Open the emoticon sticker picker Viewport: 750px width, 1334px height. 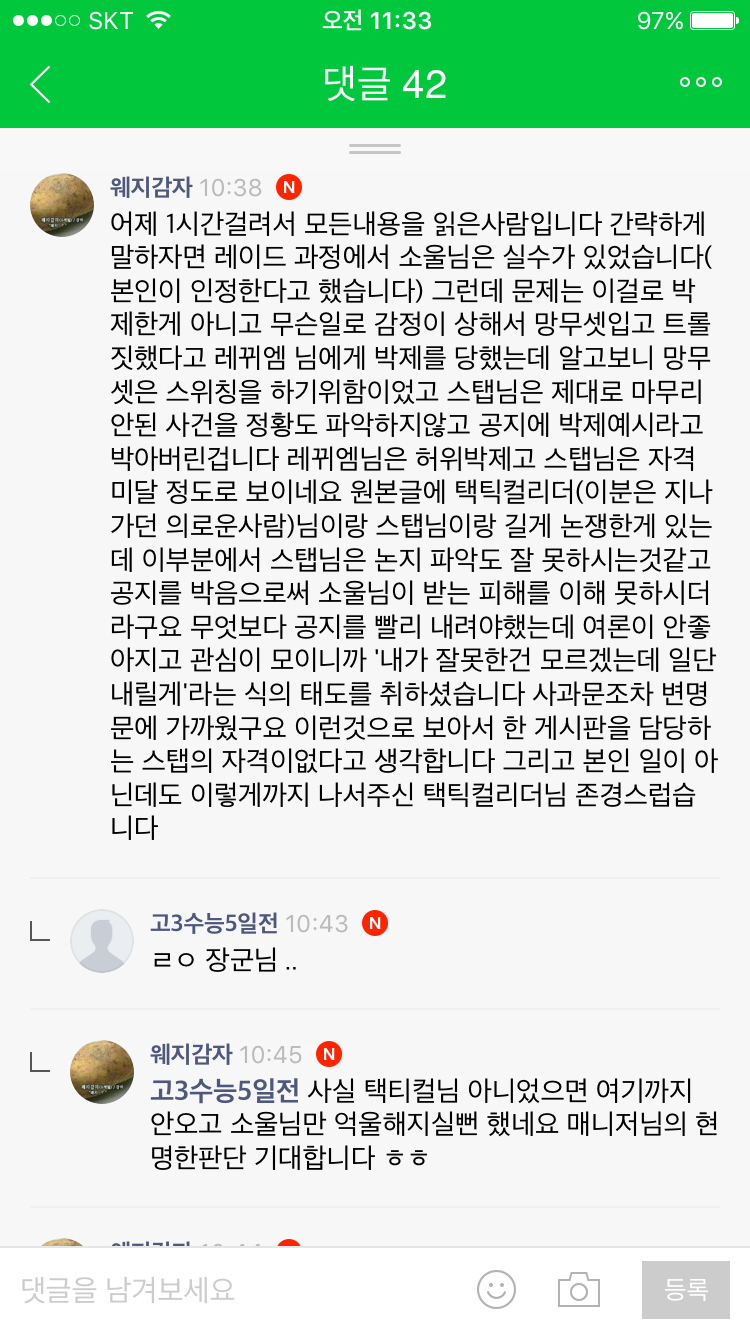(x=496, y=1290)
